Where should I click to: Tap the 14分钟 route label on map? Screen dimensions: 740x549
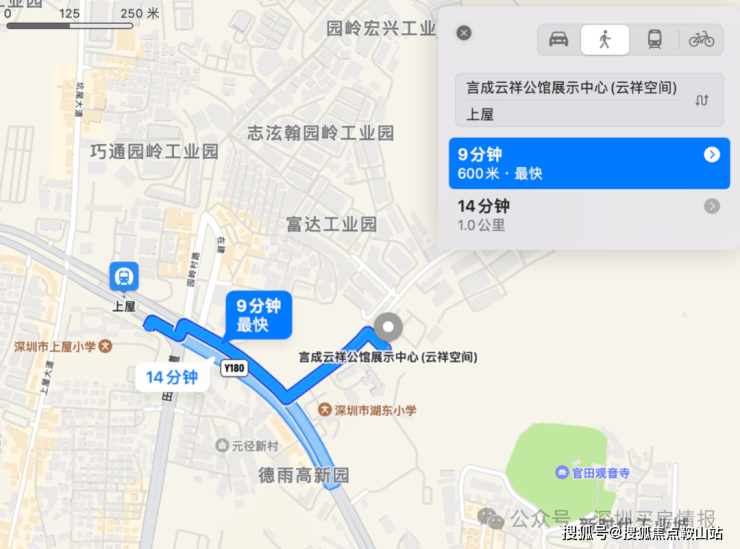click(171, 377)
